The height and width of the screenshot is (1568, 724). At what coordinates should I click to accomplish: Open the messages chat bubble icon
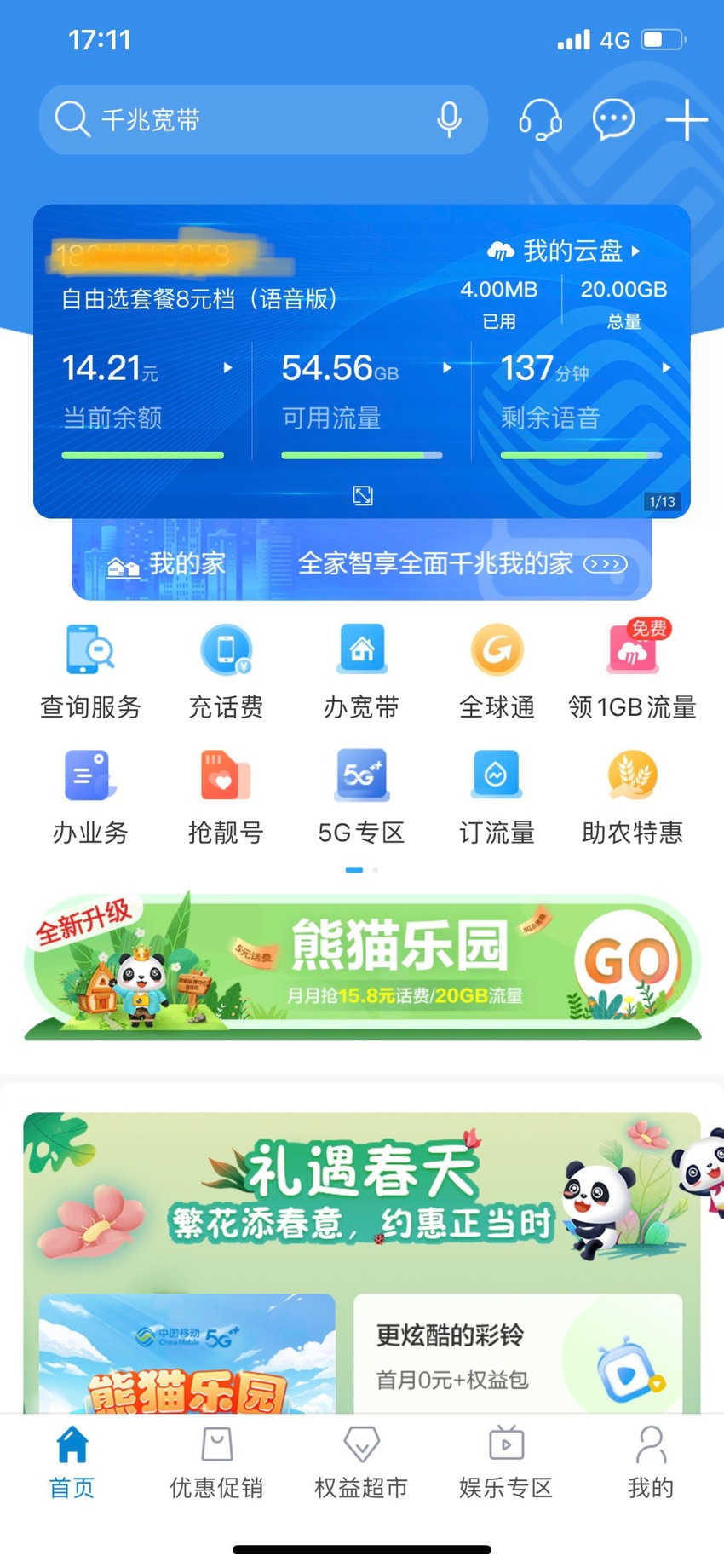pos(613,119)
